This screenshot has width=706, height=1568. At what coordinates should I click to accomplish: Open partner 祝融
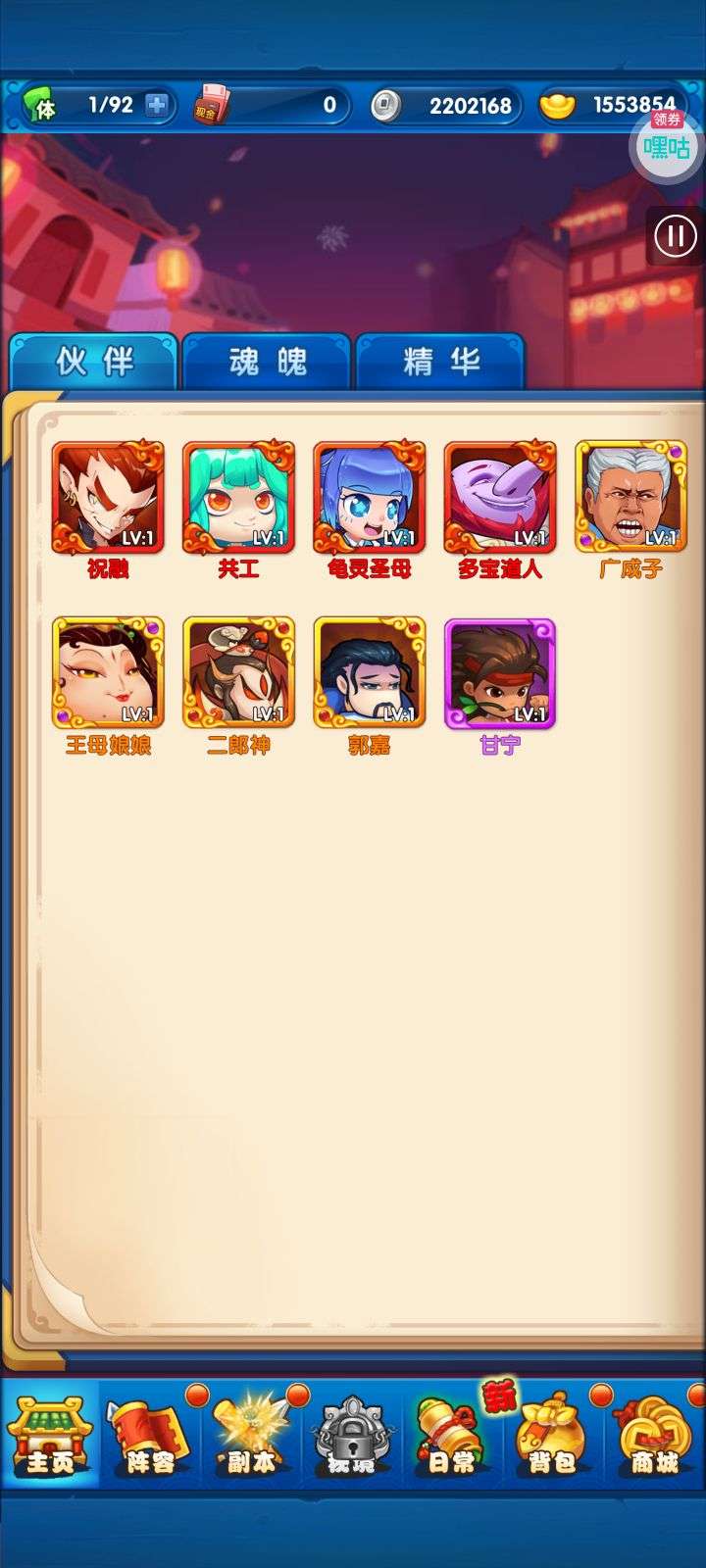click(x=108, y=498)
